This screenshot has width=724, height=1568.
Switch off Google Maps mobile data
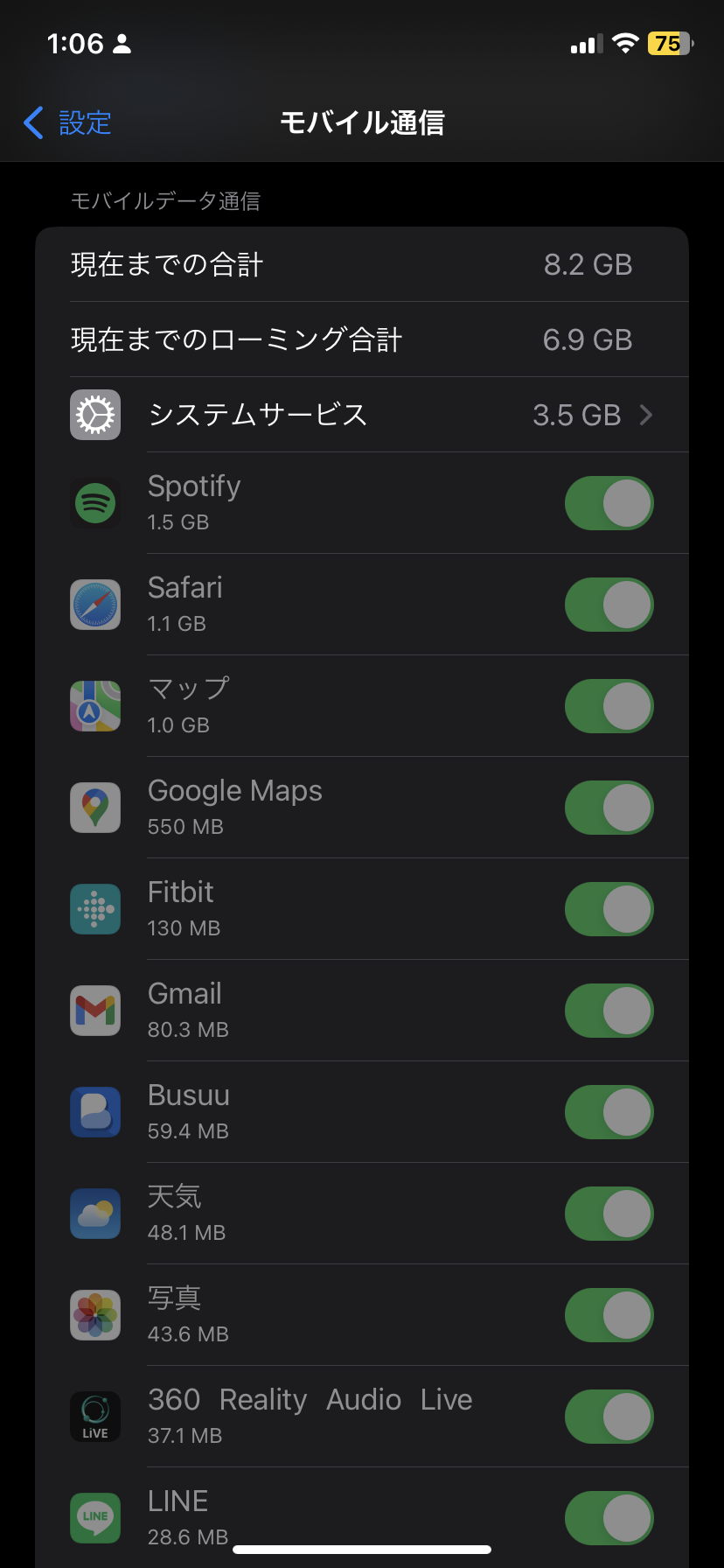coord(609,808)
